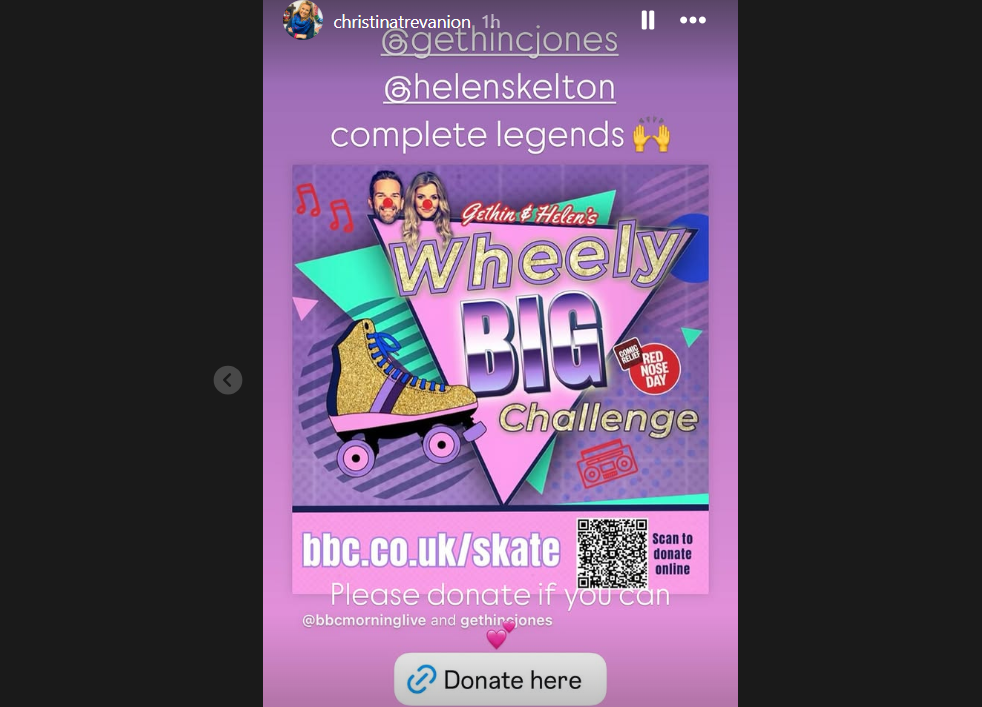
Task: Open christinatrevanion's profile picture
Action: tap(303, 20)
